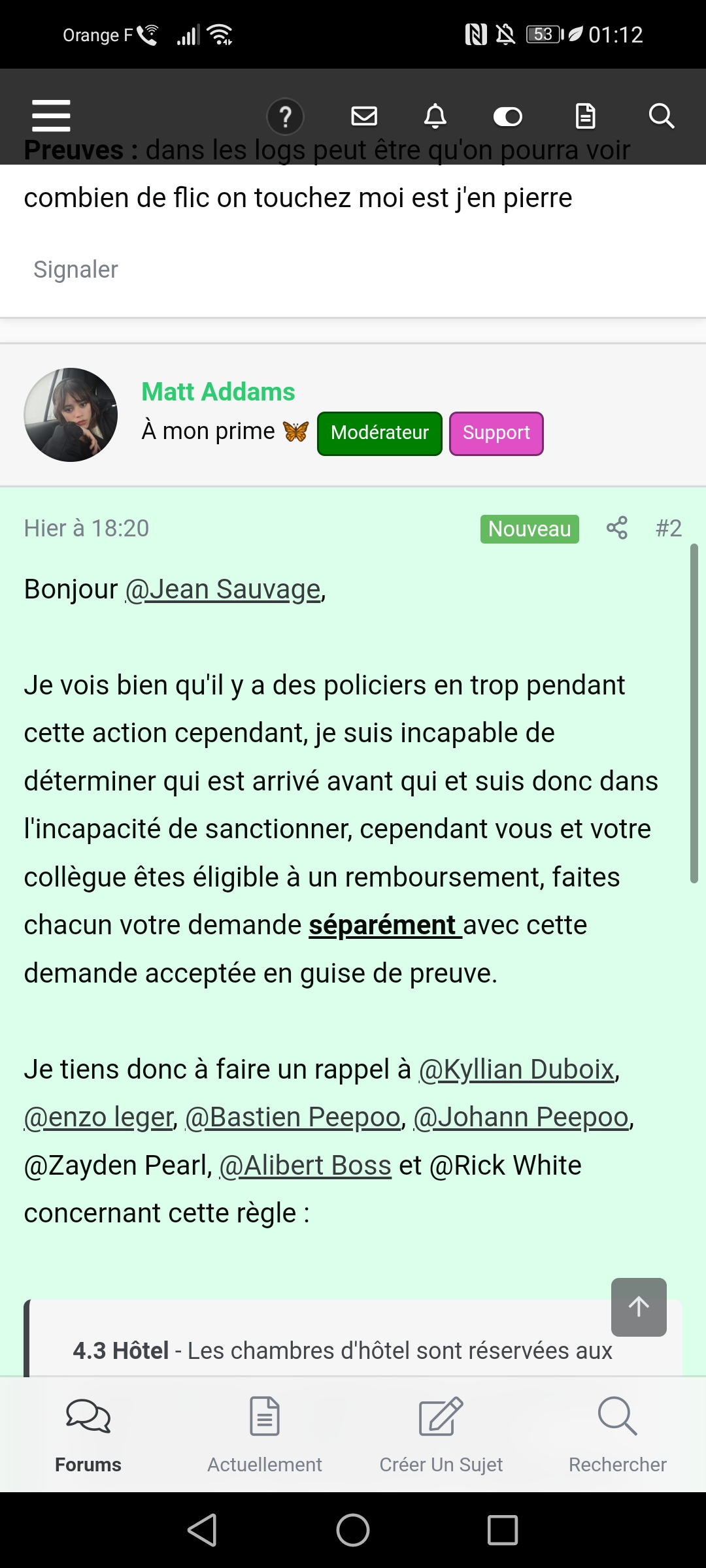This screenshot has width=706, height=1568.
Task: Share post #2
Action: [616, 528]
